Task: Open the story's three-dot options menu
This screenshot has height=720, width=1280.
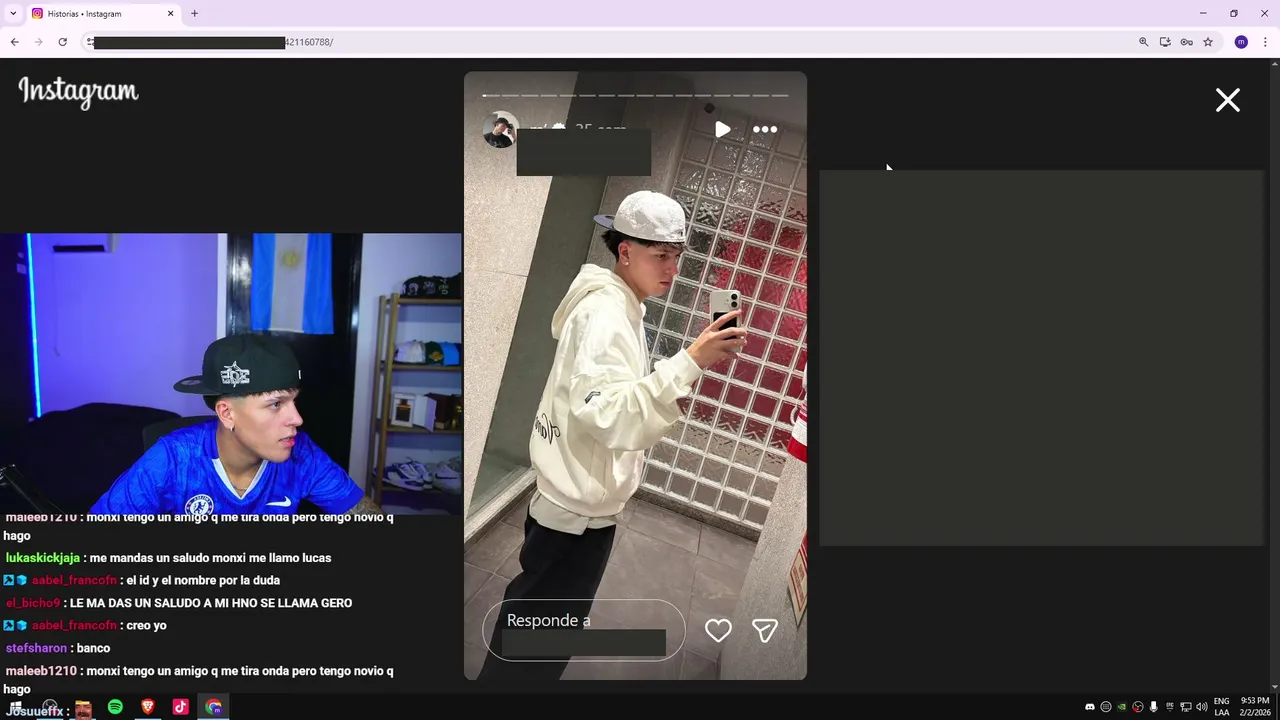Action: click(765, 129)
